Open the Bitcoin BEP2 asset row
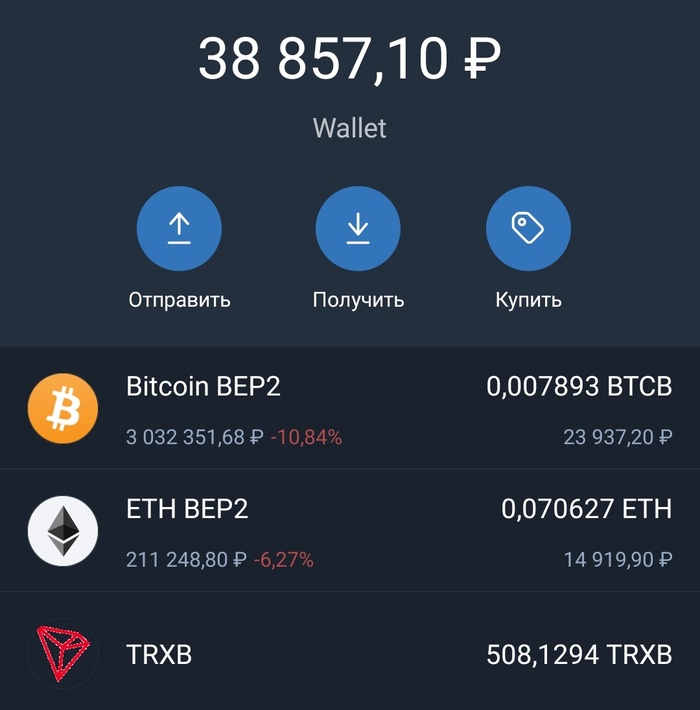 (350, 409)
